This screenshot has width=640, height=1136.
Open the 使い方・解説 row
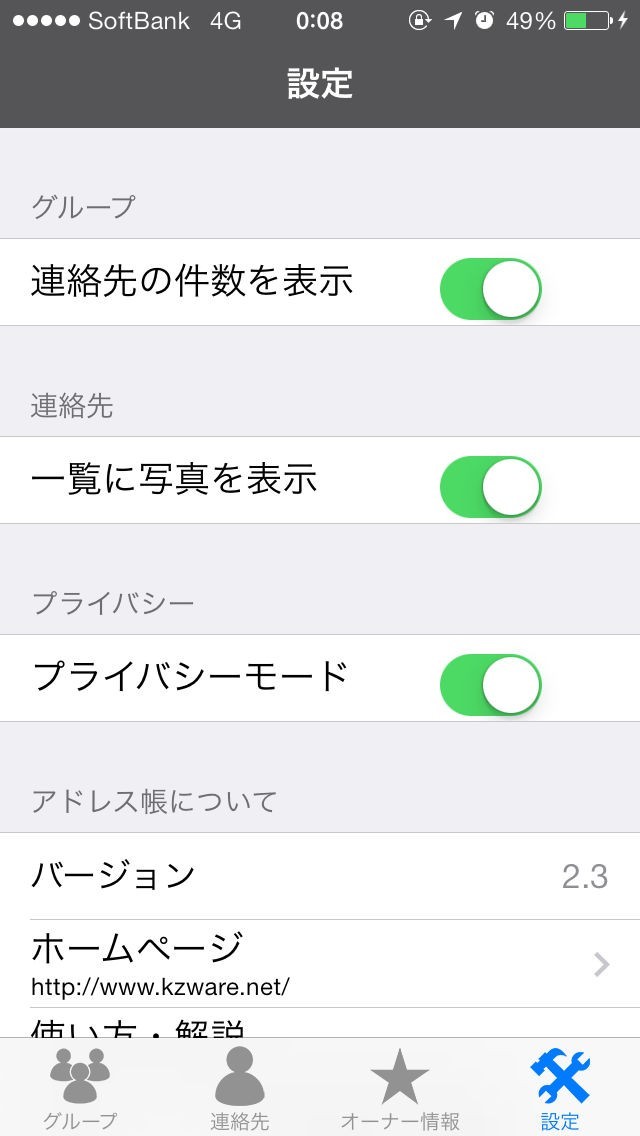click(320, 1025)
